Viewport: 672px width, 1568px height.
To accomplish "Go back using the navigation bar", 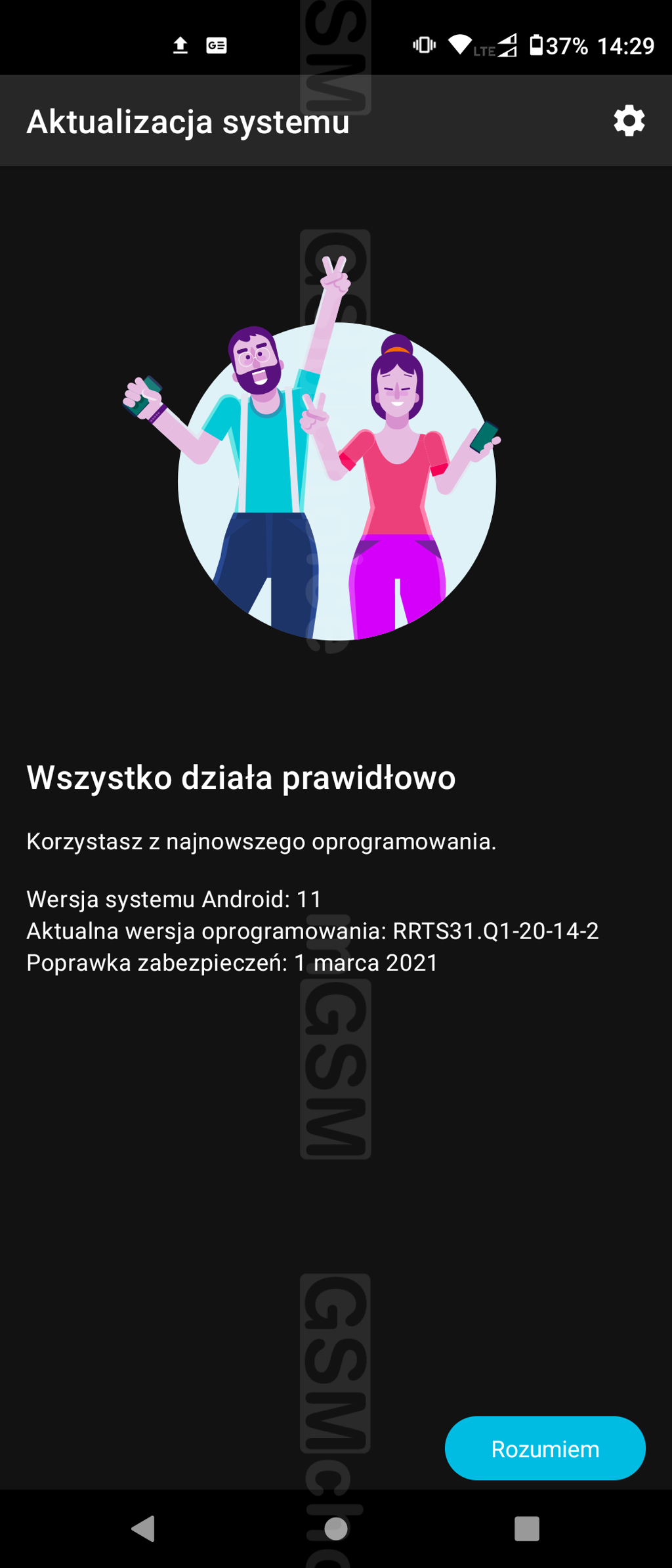I will pos(144,1528).
